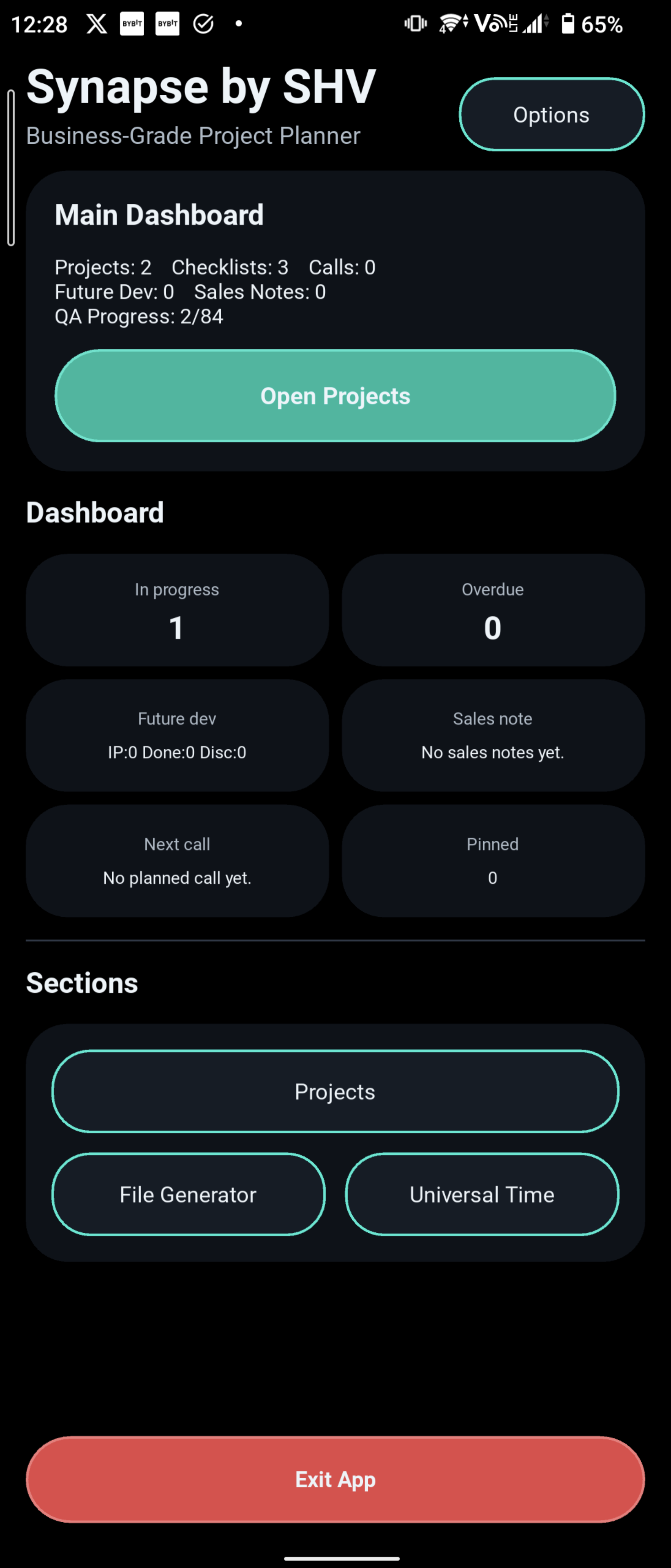Select the Main Dashboard header
Viewport: 671px width, 1568px height.
pos(159,214)
